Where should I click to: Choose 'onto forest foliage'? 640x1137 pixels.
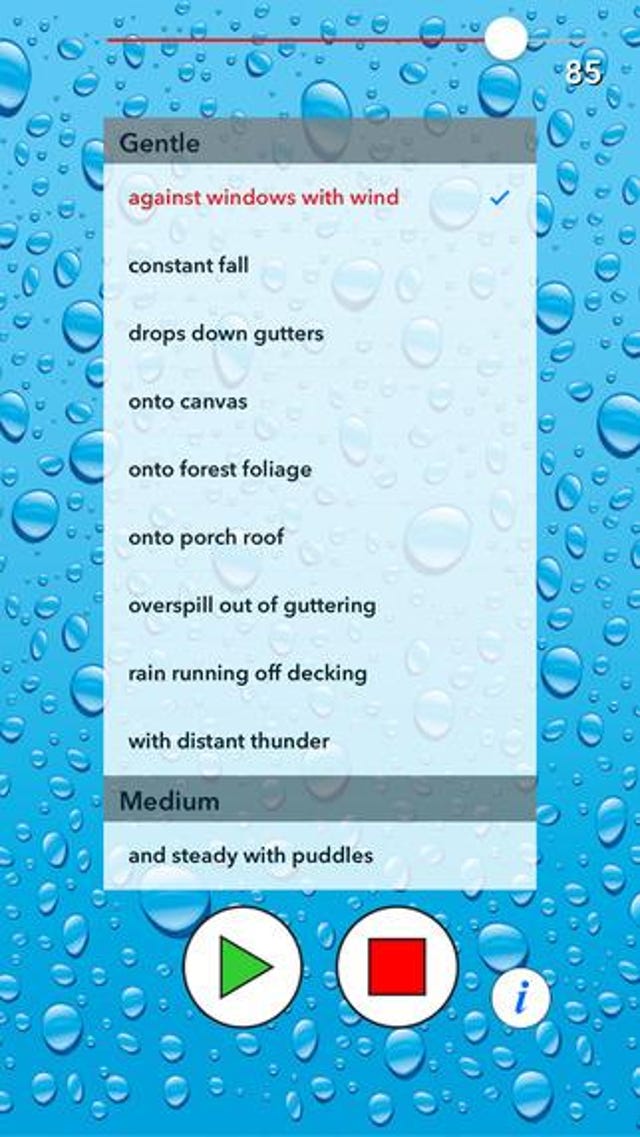click(x=220, y=469)
